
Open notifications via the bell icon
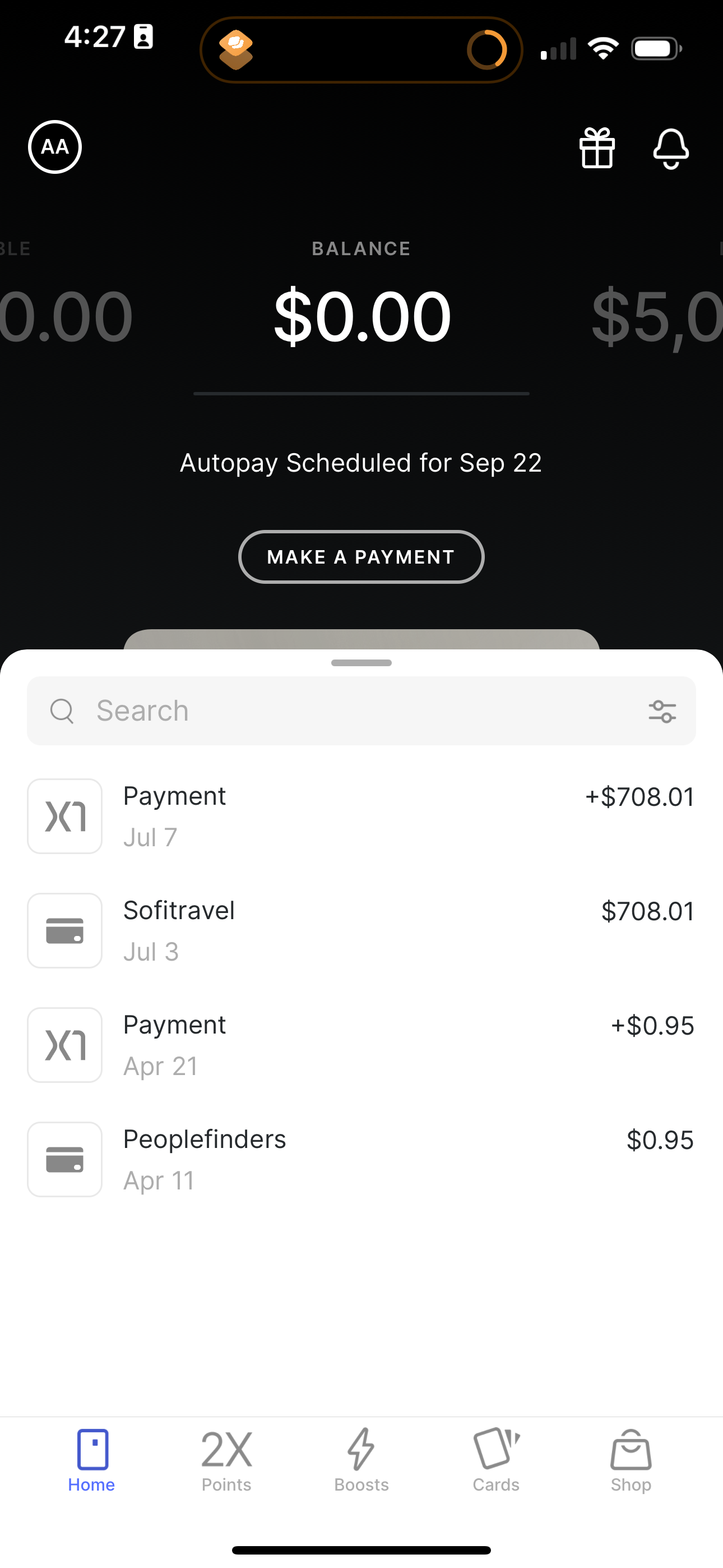(670, 148)
